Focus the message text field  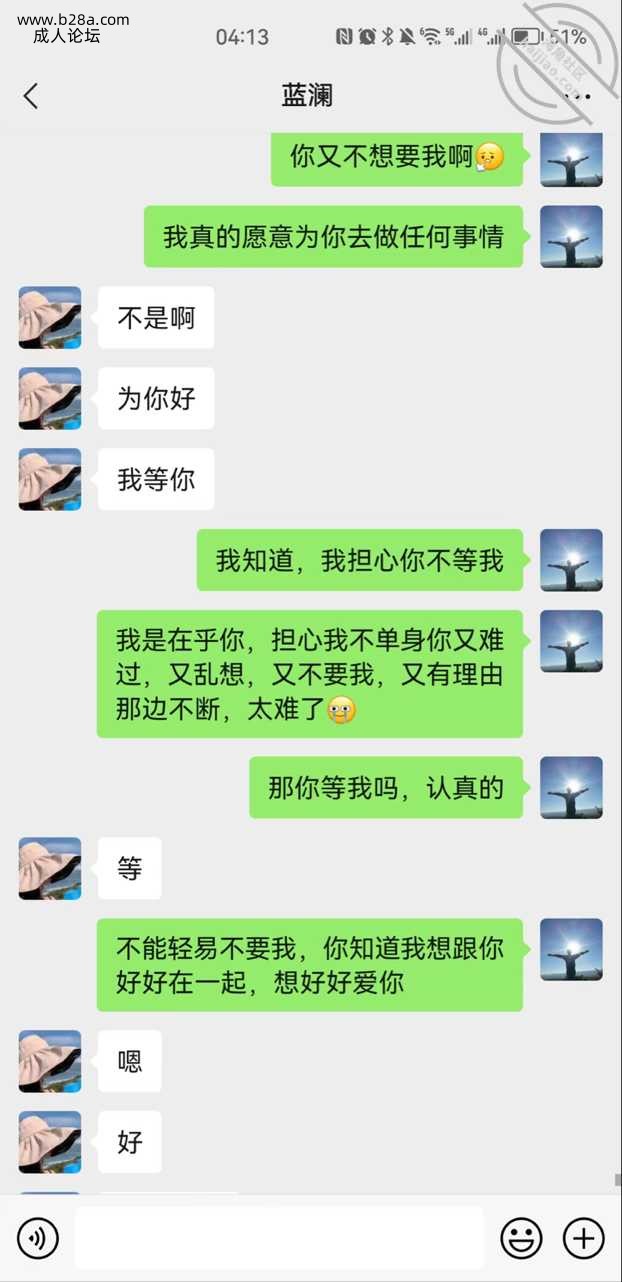click(279, 1239)
